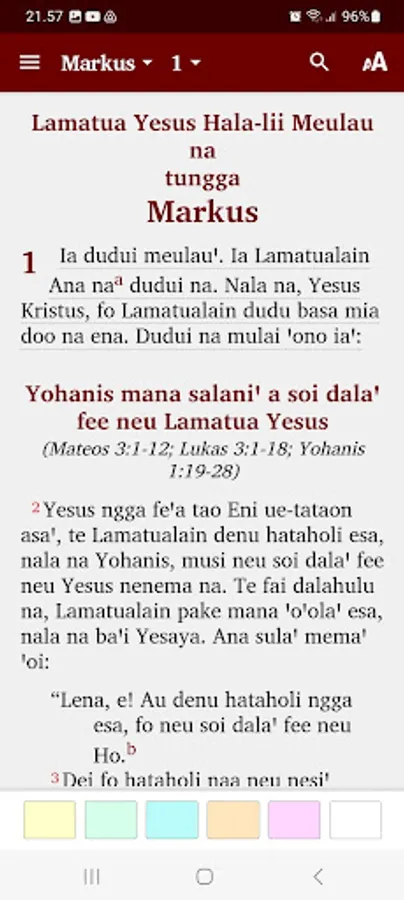Select the white swatch to clear highlight
Image resolution: width=404 pixels, height=900 pixels.
click(355, 820)
